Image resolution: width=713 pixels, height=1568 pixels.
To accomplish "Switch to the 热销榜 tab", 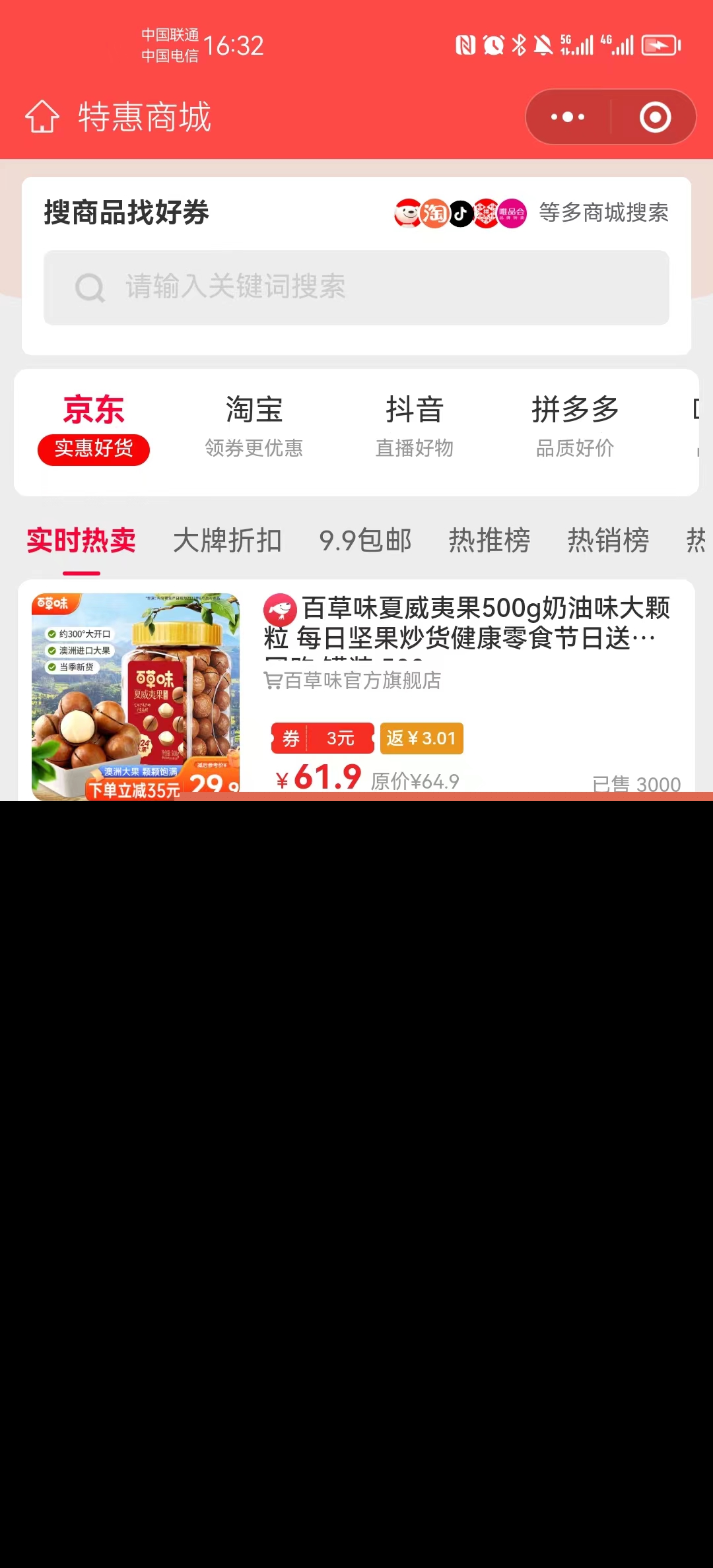I will point(608,540).
